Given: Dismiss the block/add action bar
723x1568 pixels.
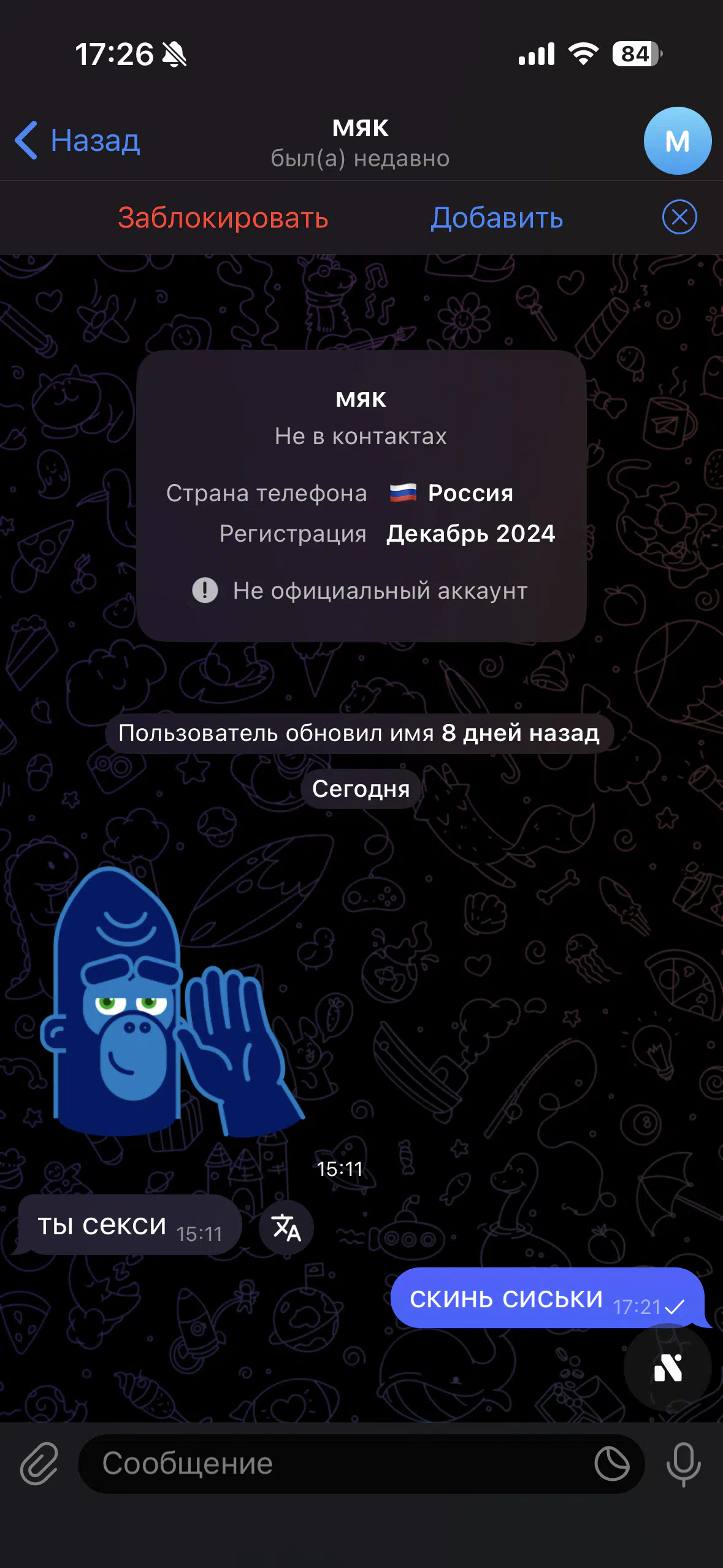Looking at the screenshot, I should (x=679, y=217).
